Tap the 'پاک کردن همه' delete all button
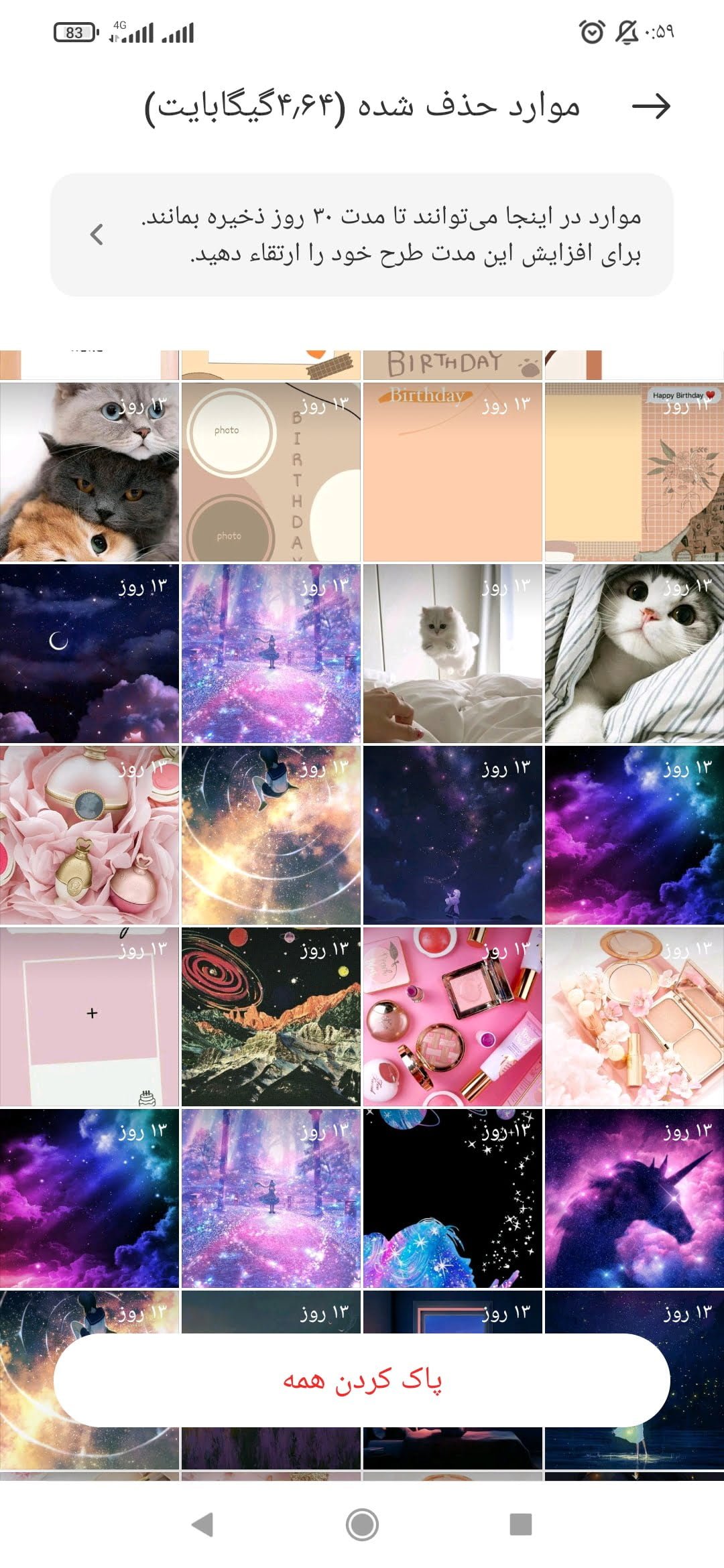The image size is (724, 1568). [362, 1380]
